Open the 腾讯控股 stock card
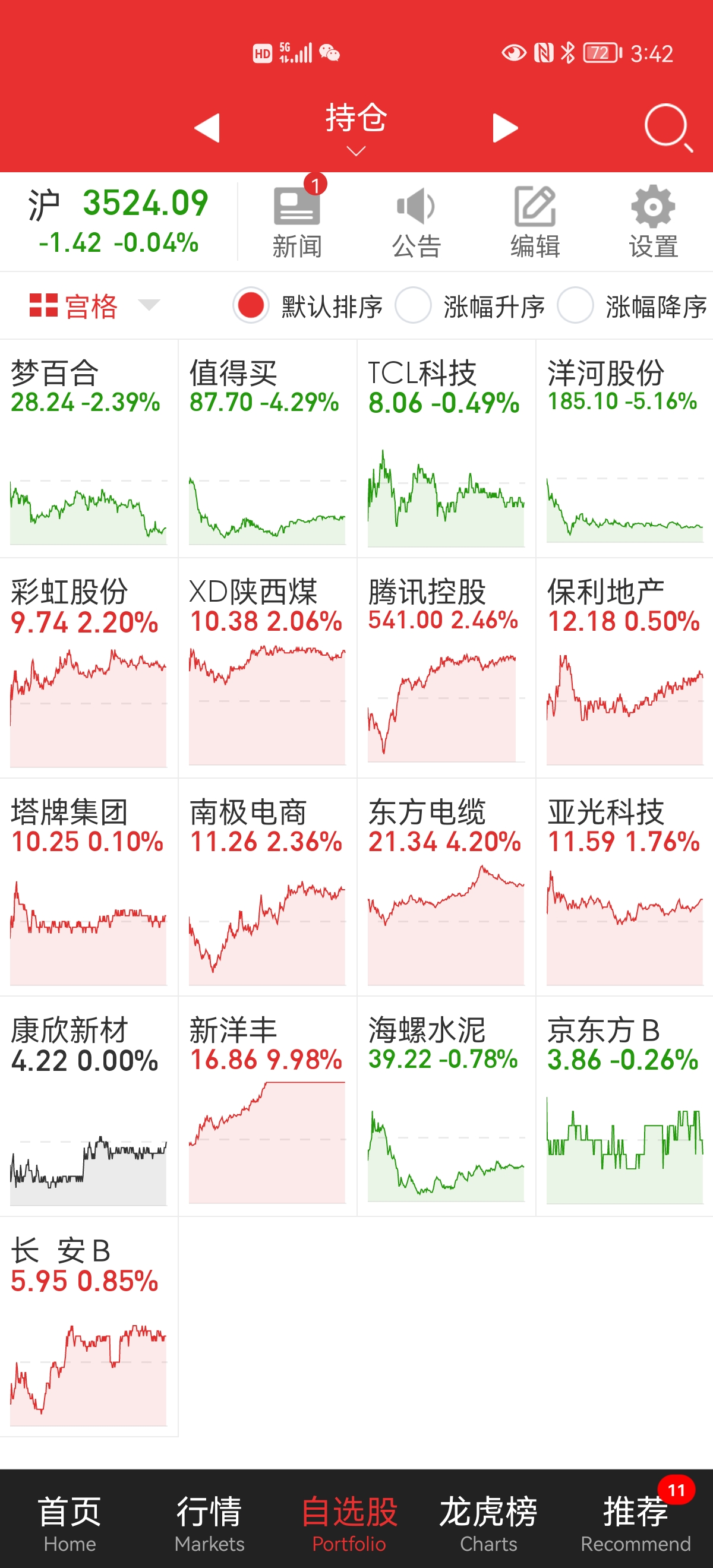 [x=446, y=667]
